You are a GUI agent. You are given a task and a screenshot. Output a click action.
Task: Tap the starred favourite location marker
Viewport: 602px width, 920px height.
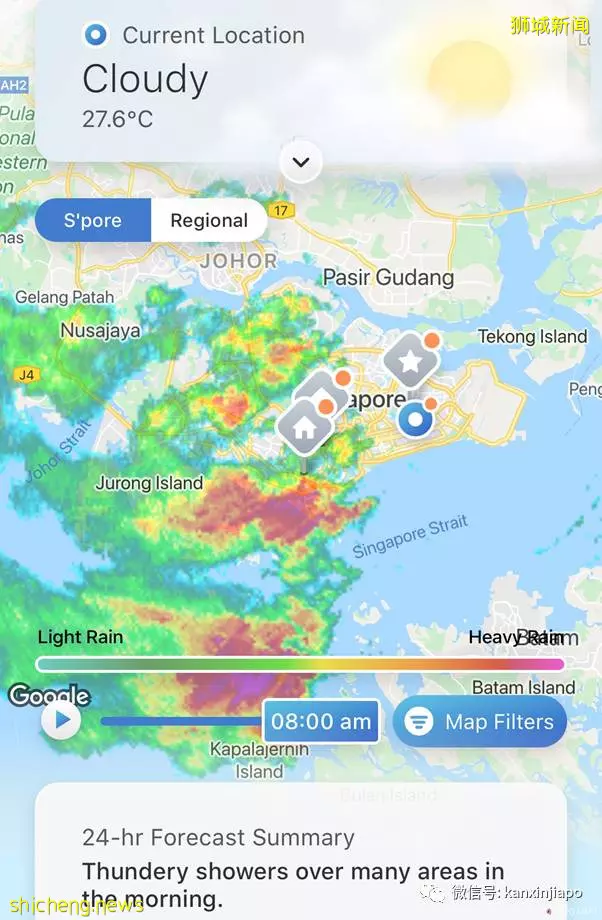click(x=409, y=360)
